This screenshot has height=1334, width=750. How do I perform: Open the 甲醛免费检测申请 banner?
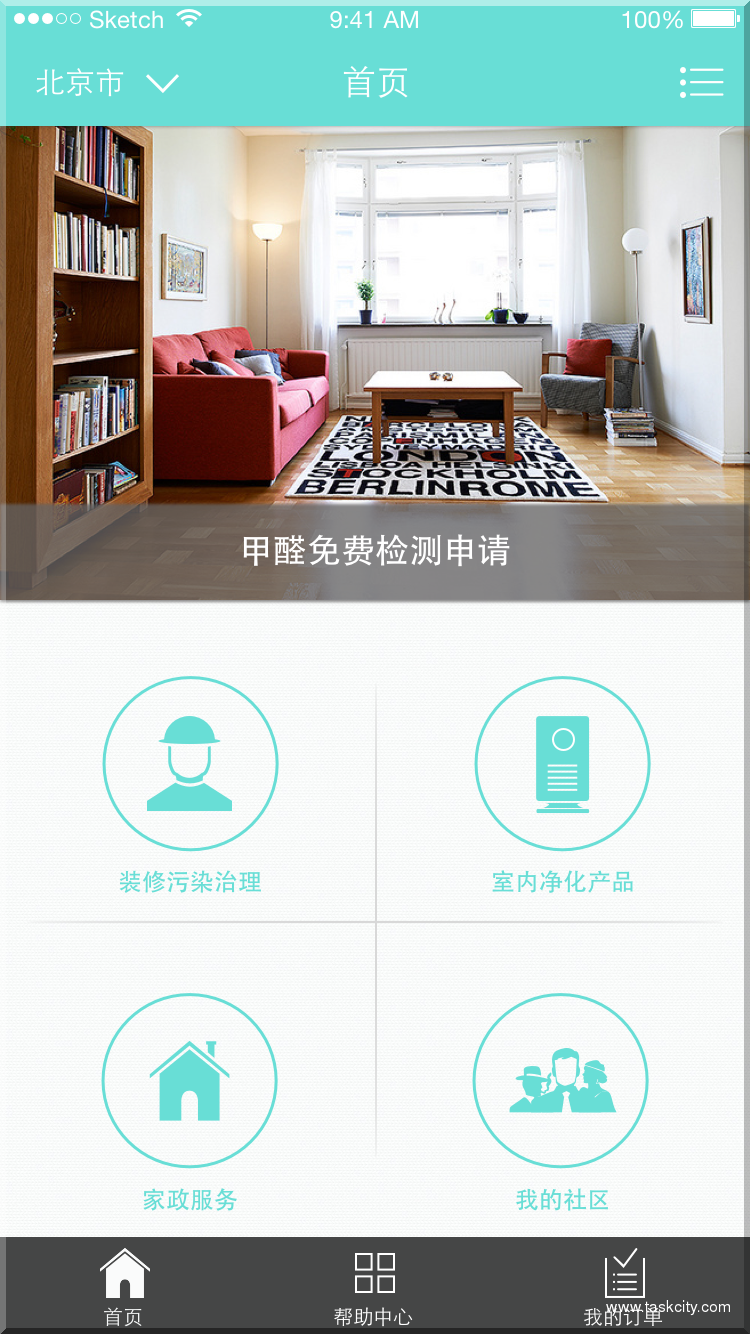pos(375,551)
